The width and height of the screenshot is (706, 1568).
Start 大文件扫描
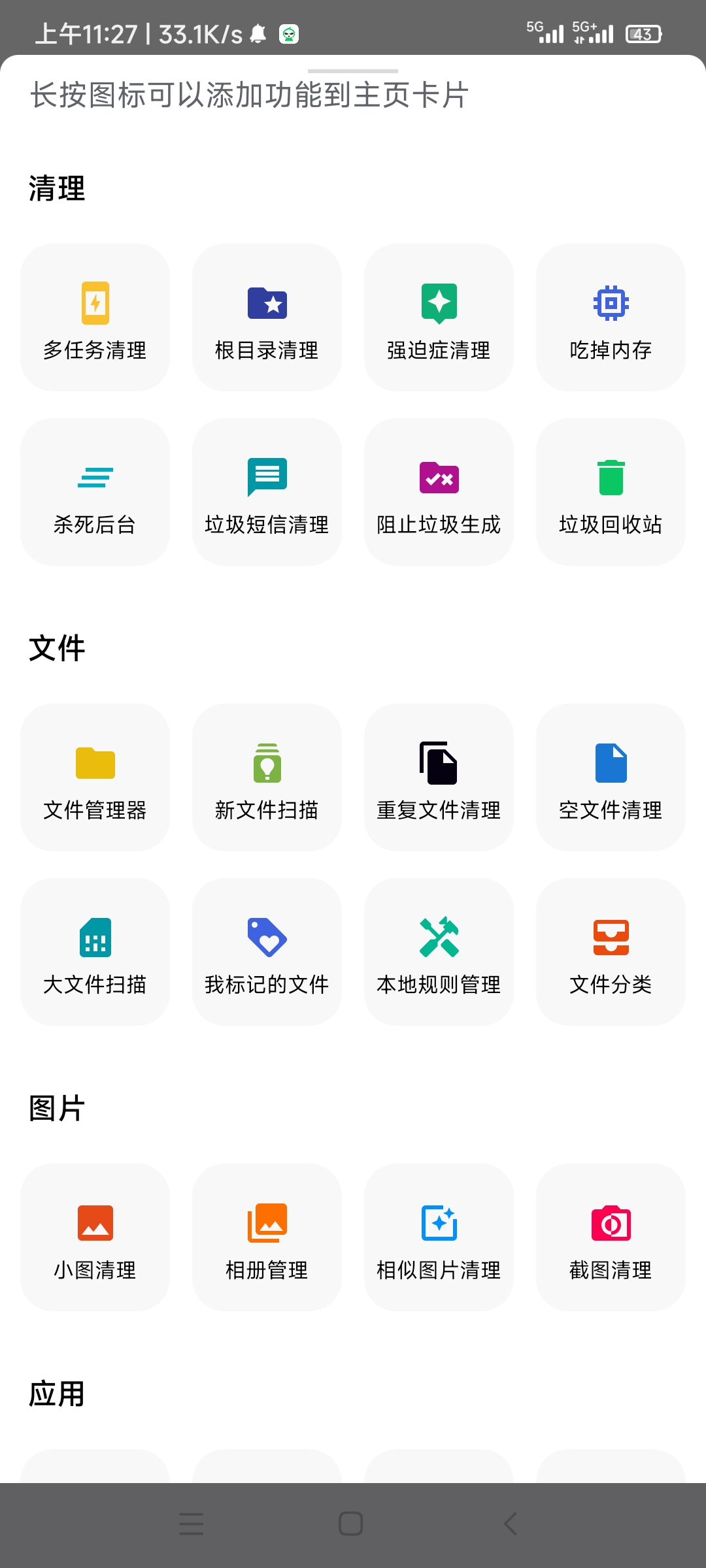[x=95, y=953]
